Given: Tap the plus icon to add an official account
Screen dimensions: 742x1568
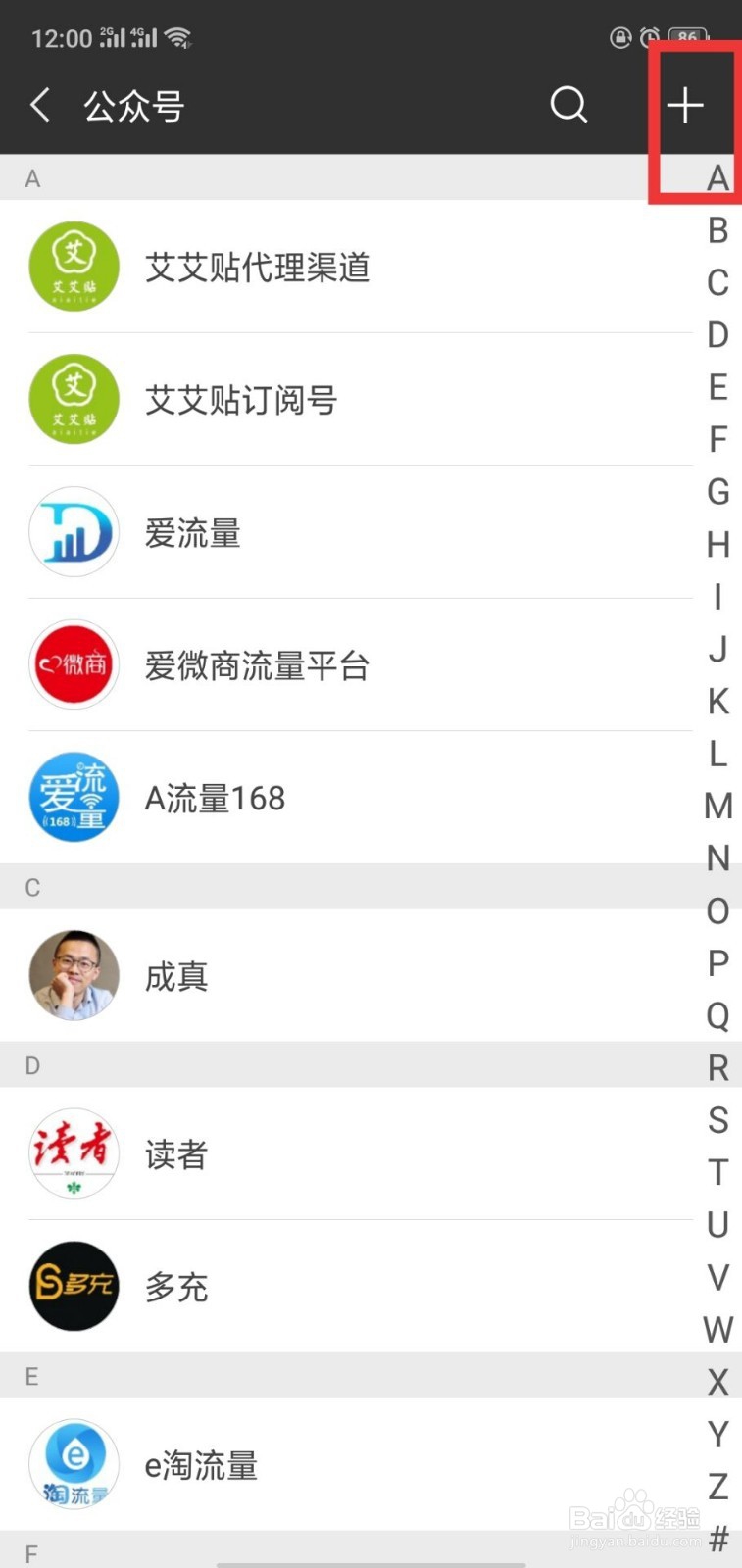Looking at the screenshot, I should click(x=686, y=105).
